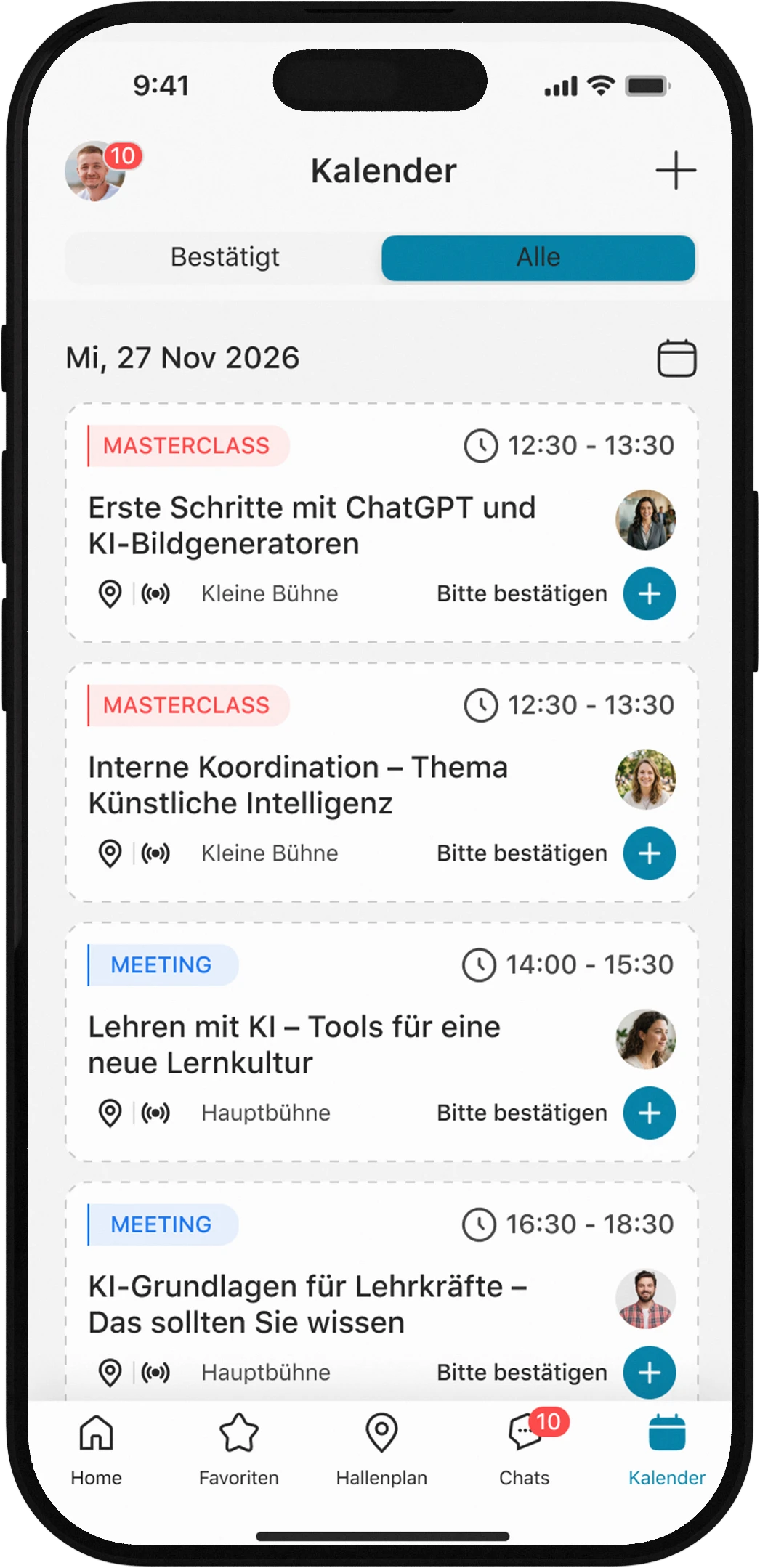Open Erste Schritte mit ChatGPT masterclass card
This screenshot has height=1568, width=760.
(x=312, y=525)
